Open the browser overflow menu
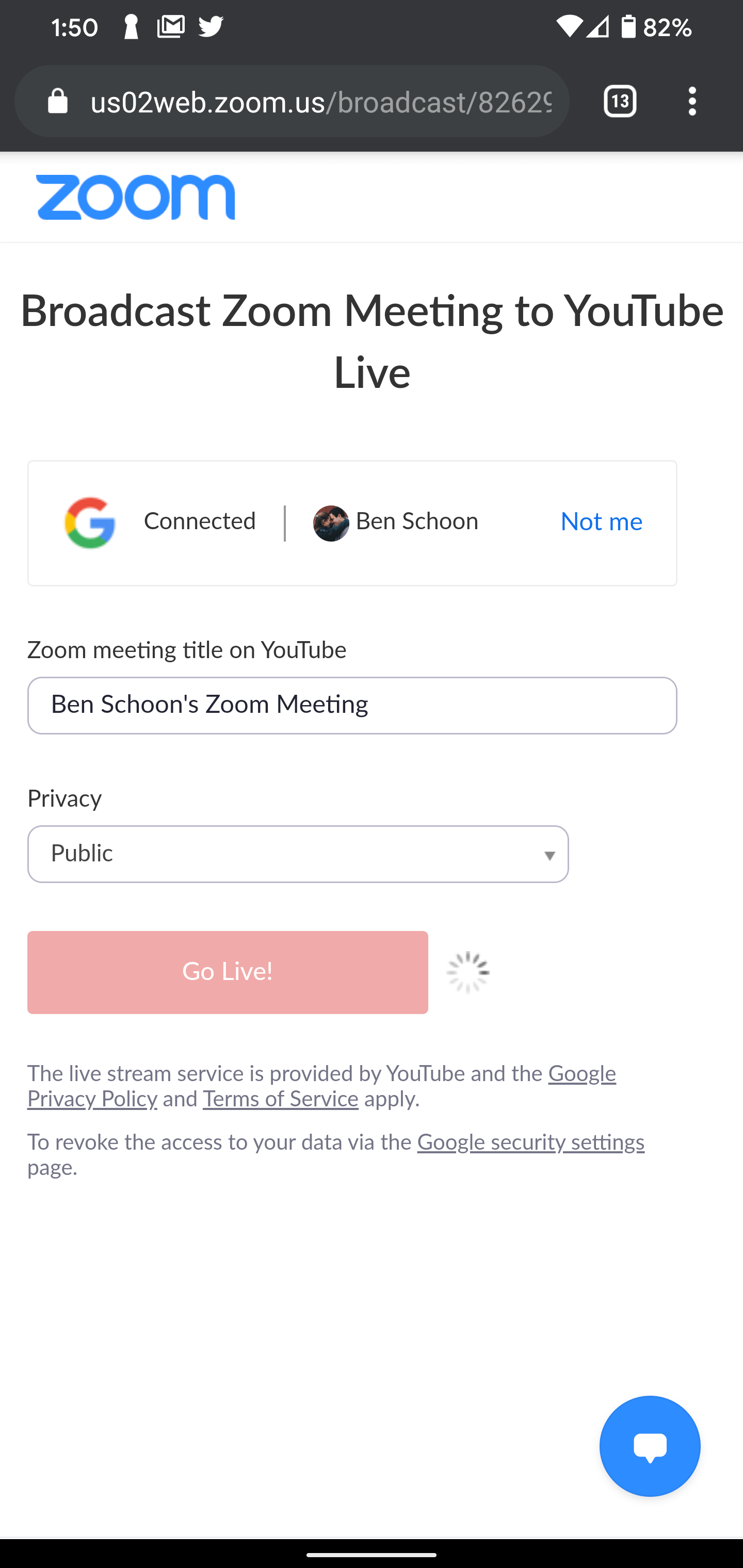743x1568 pixels. point(692,102)
